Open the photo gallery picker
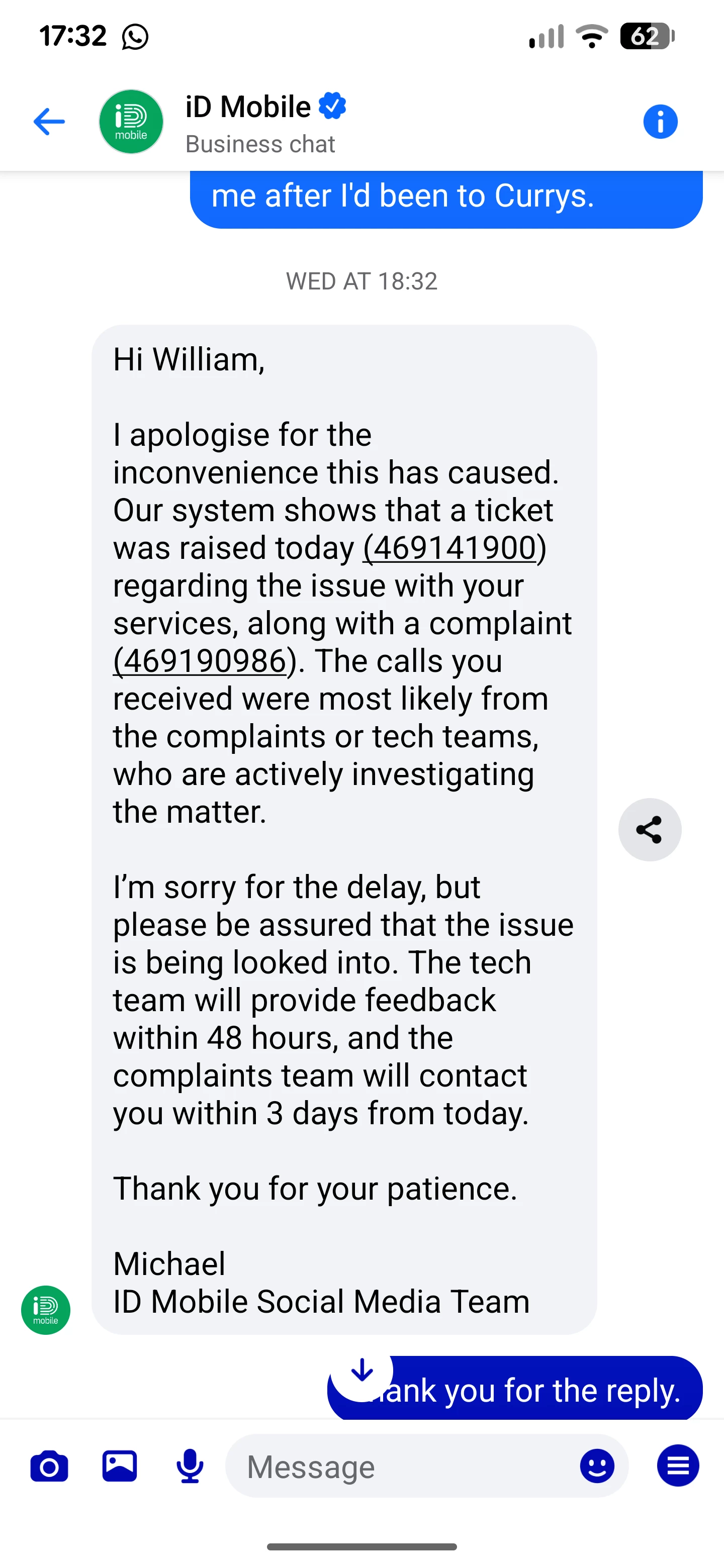 120,1466
